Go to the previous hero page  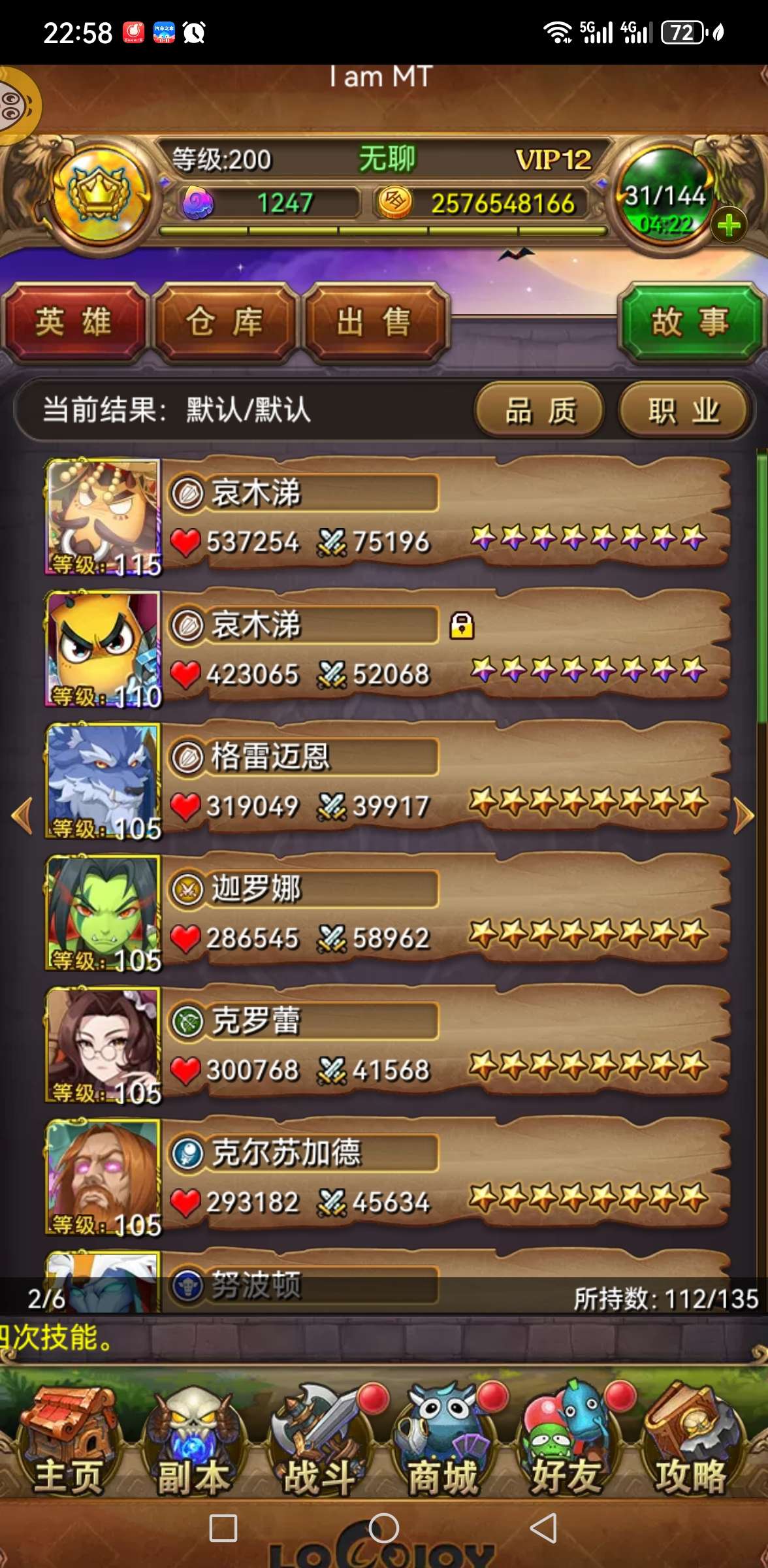tap(22, 815)
